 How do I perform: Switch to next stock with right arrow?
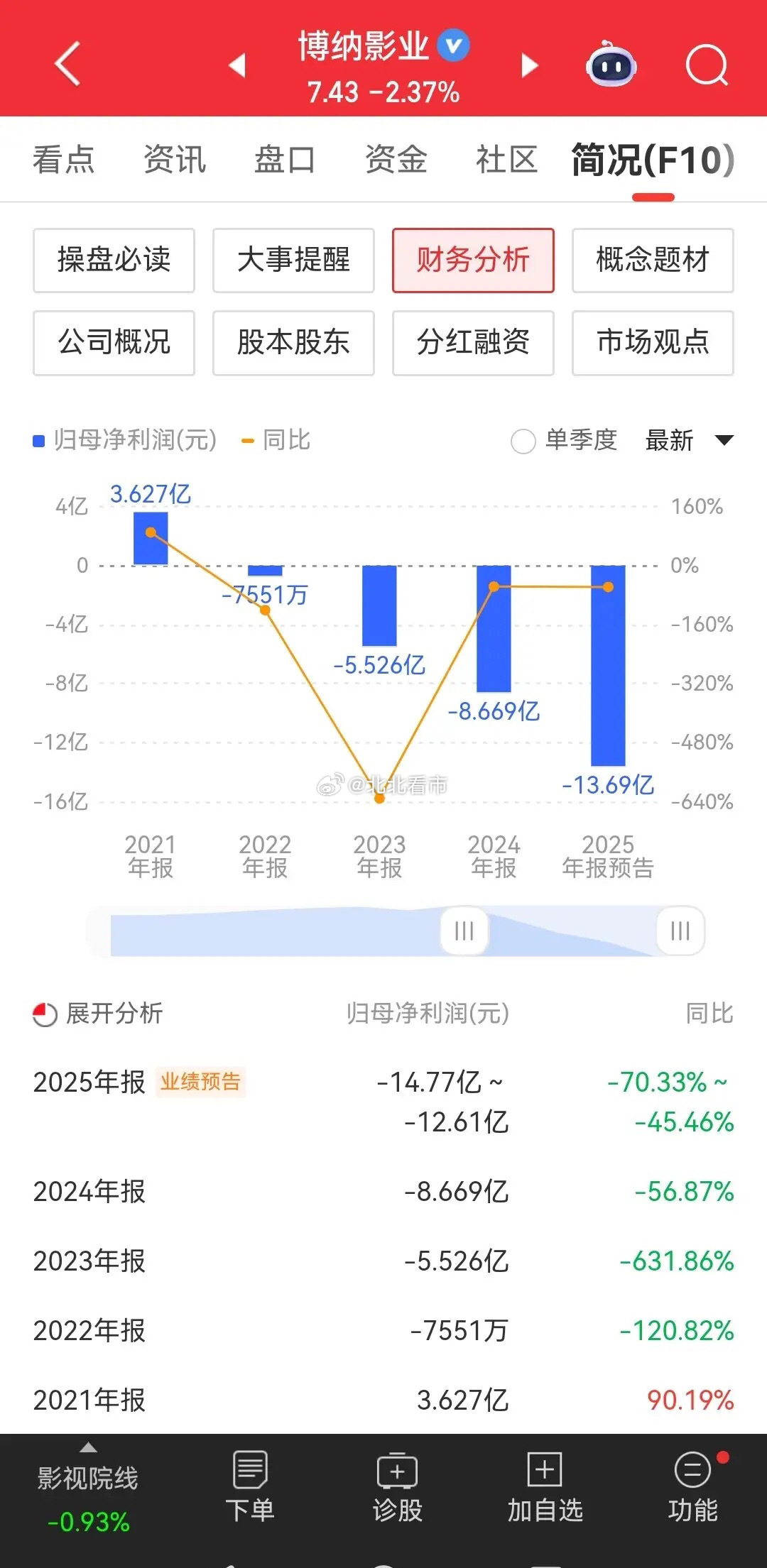tap(529, 65)
